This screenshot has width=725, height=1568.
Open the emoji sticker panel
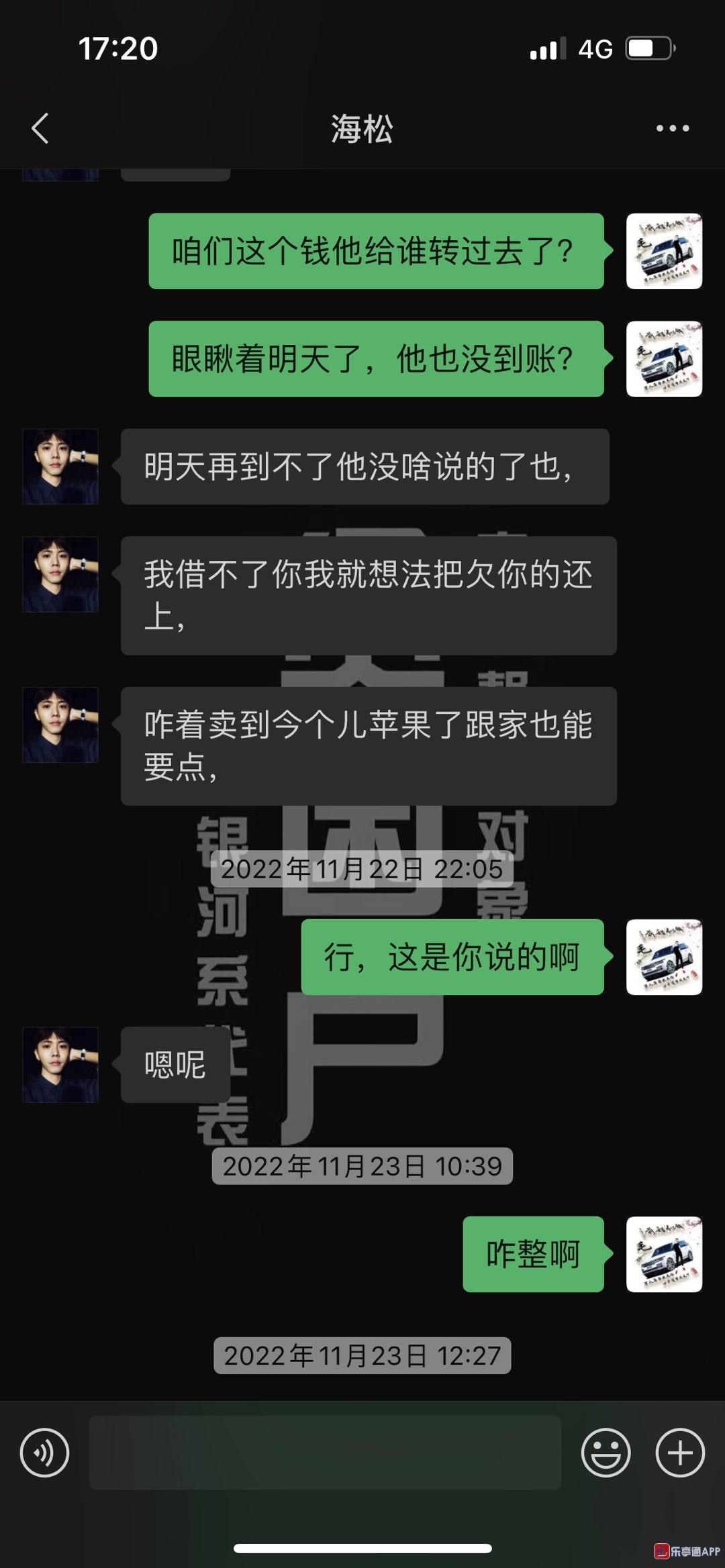point(606,1453)
